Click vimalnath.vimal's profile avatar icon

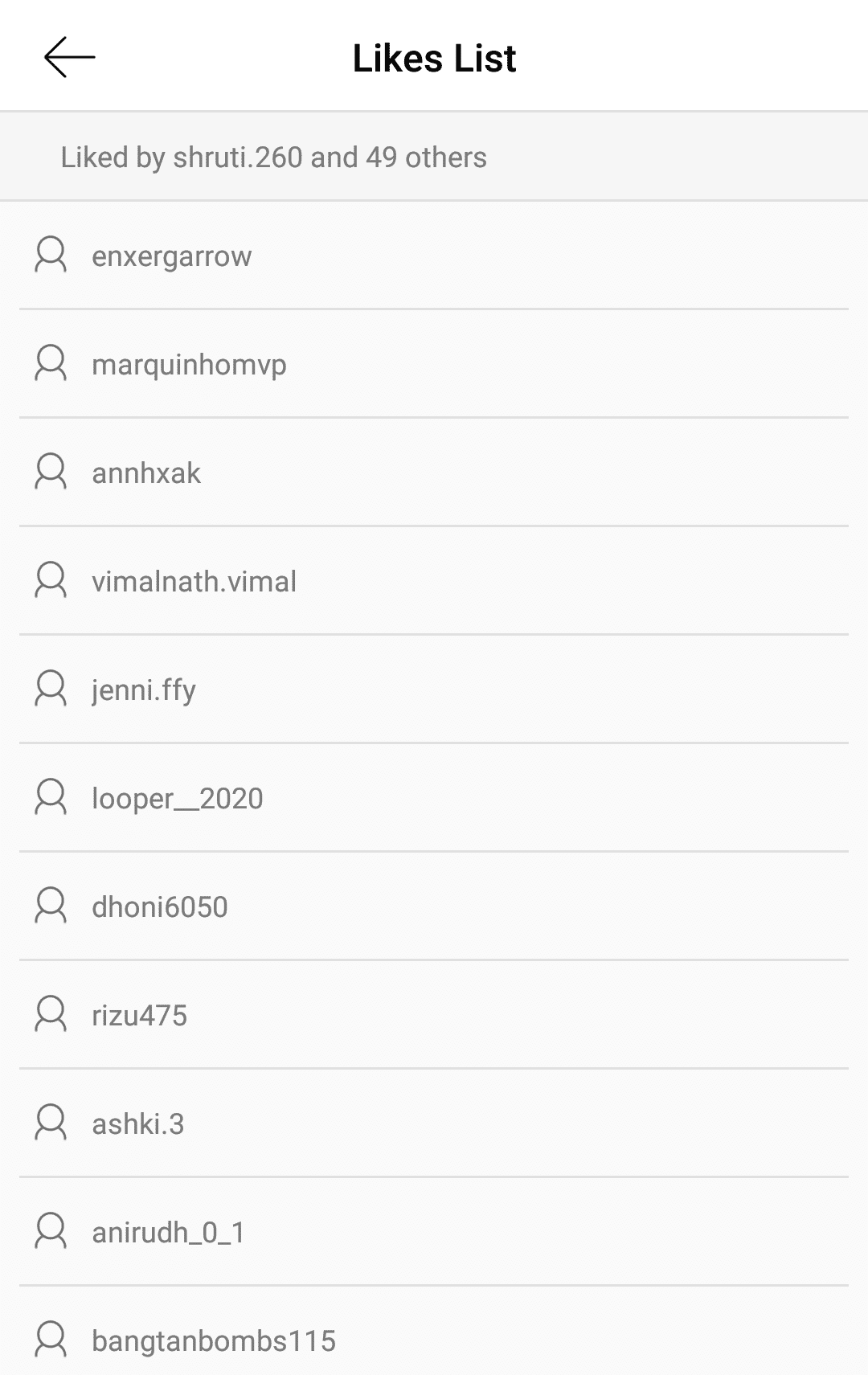click(50, 581)
